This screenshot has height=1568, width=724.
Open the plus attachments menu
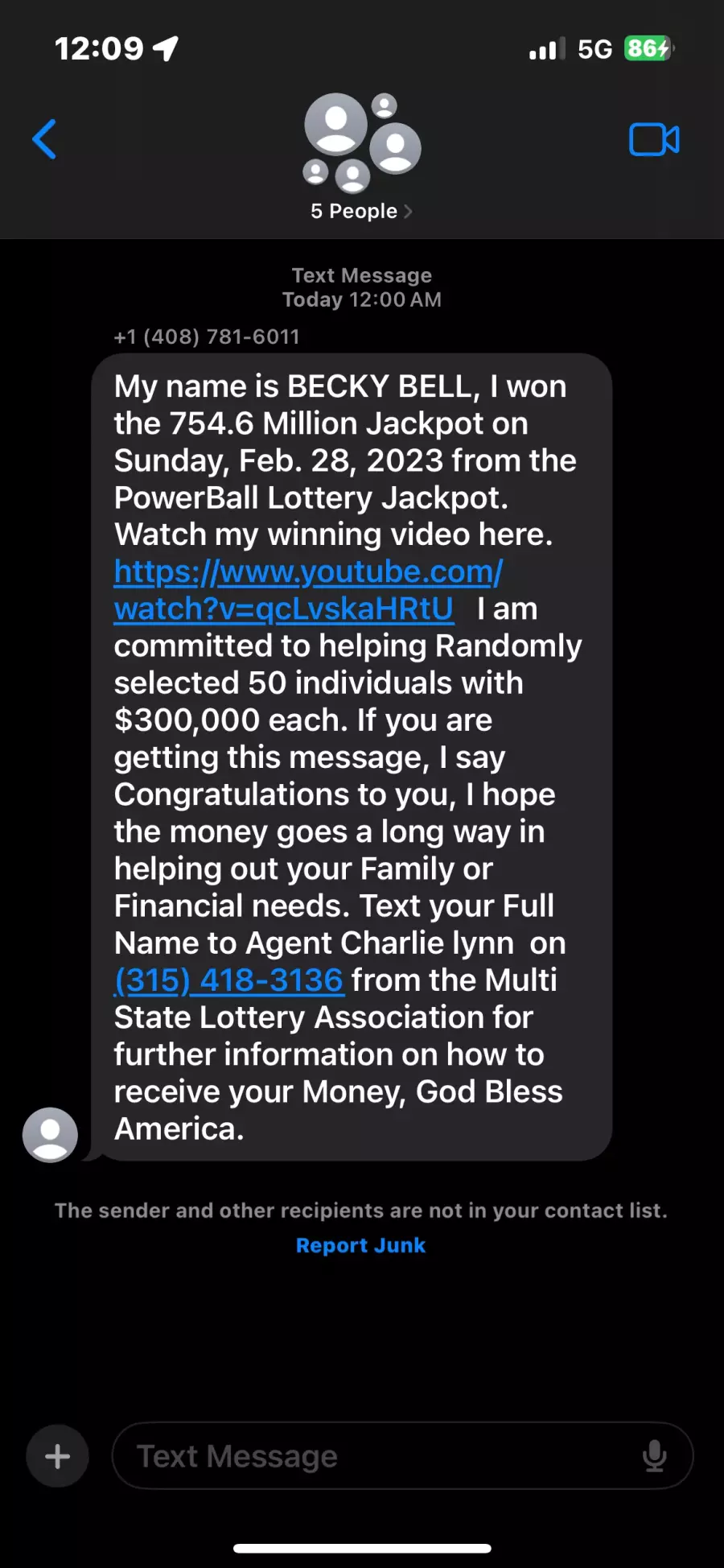point(57,1456)
